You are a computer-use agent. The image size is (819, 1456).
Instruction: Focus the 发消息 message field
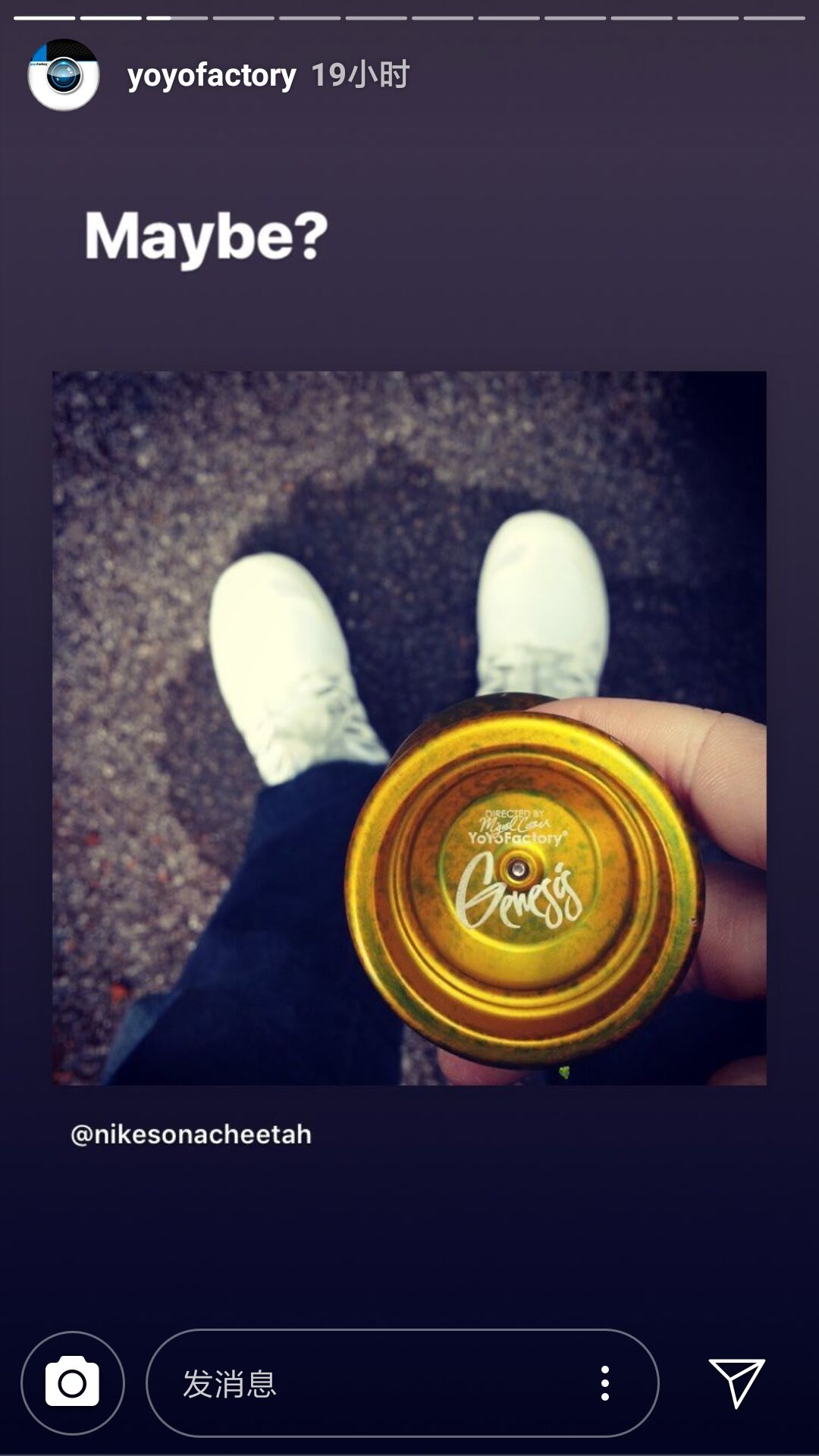[x=364, y=1383]
